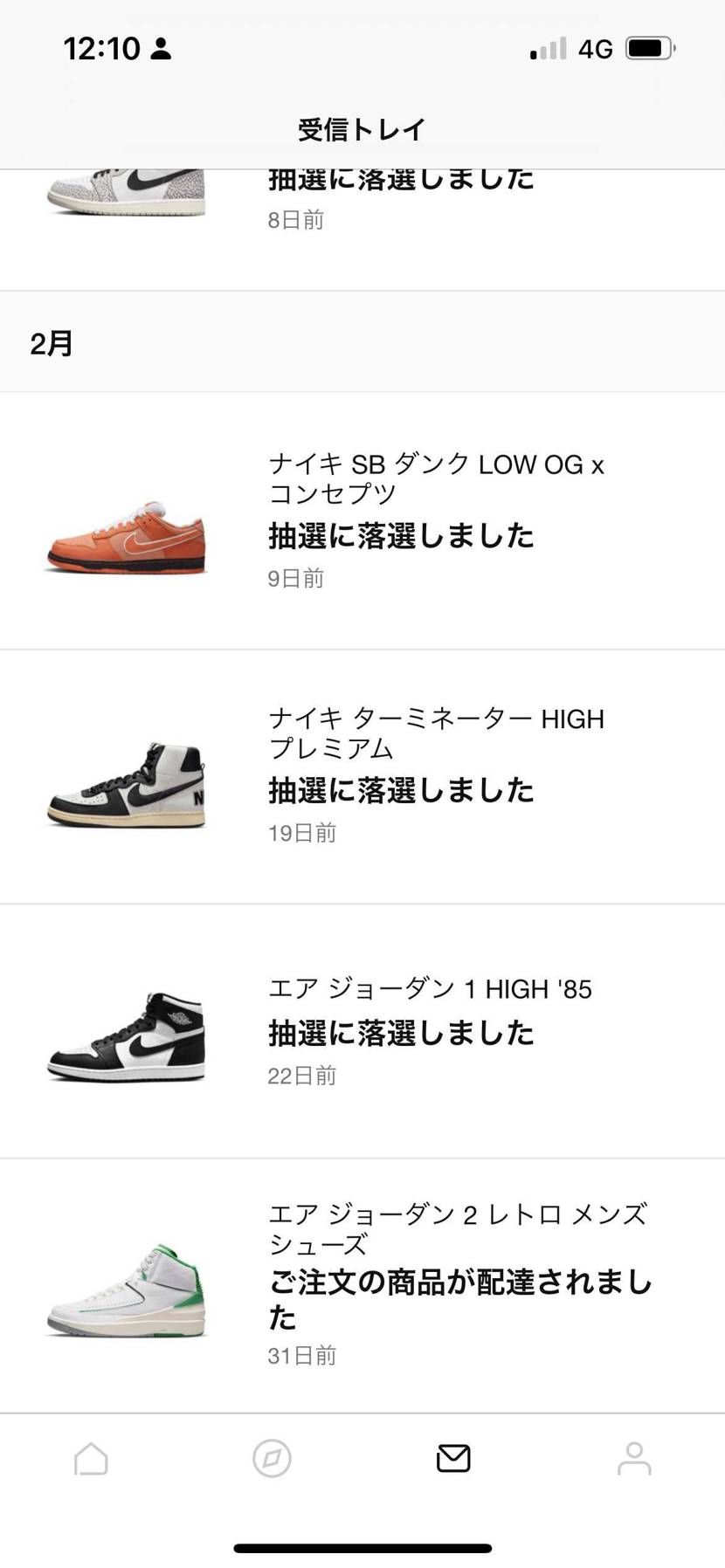725x1568 pixels.
Task: Tap the partially visible Jordan thumbnail at top
Action: click(x=127, y=188)
